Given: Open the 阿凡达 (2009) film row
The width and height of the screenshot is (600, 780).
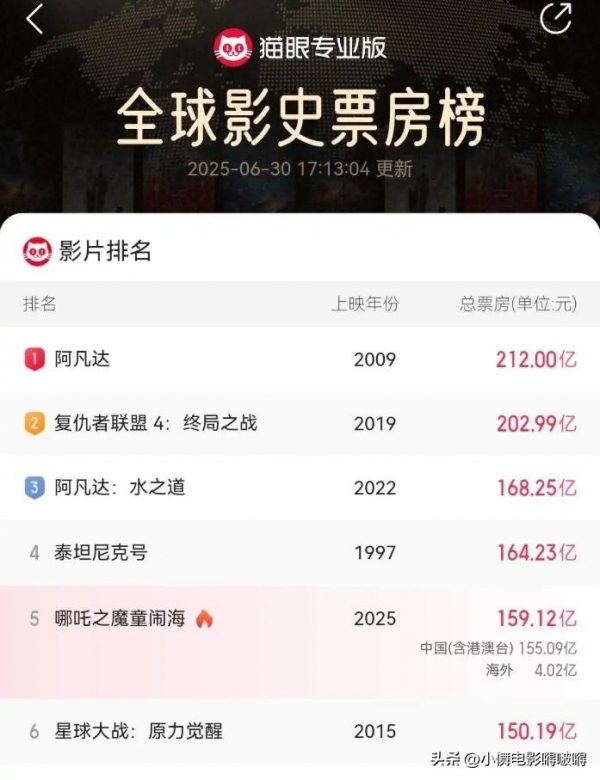Looking at the screenshot, I should pyautogui.click(x=300, y=360).
